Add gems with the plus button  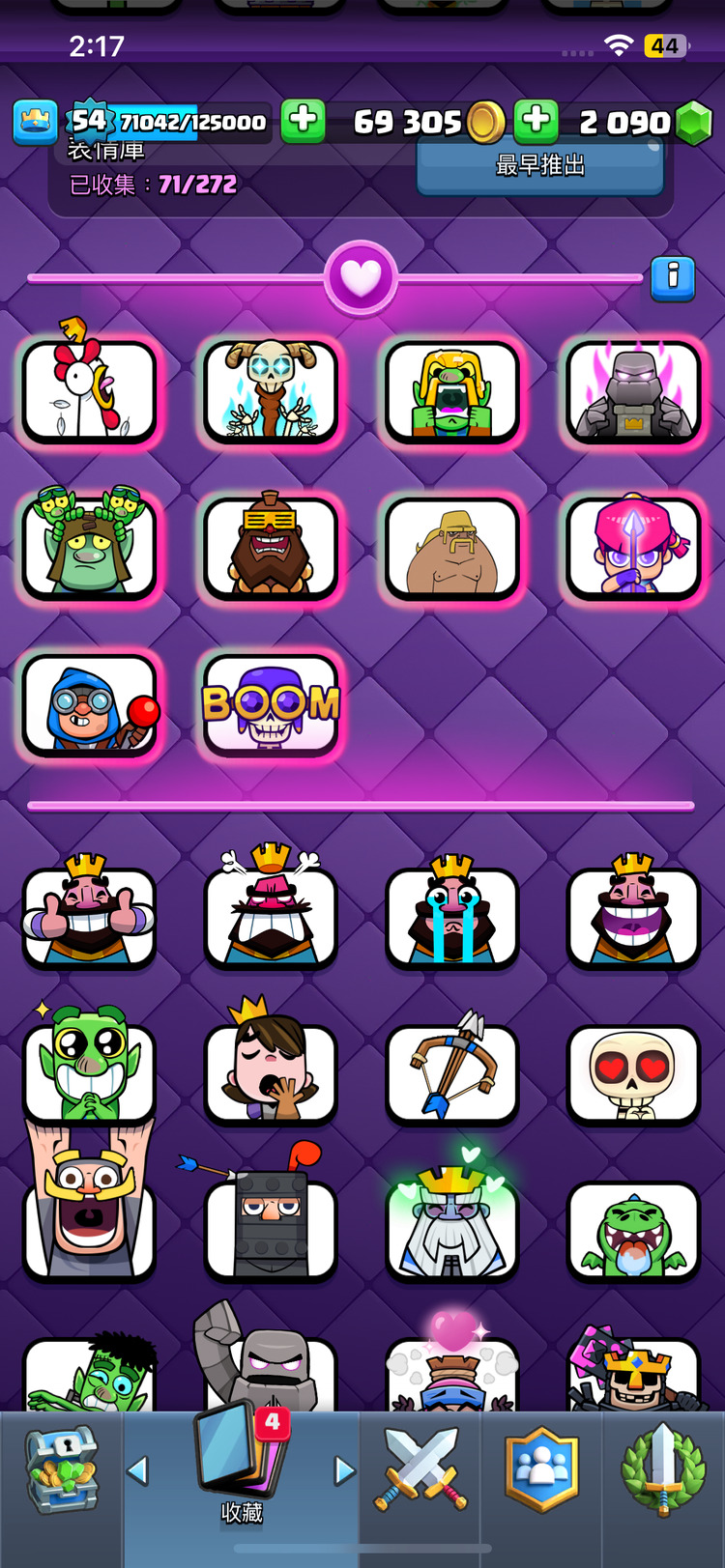[536, 121]
